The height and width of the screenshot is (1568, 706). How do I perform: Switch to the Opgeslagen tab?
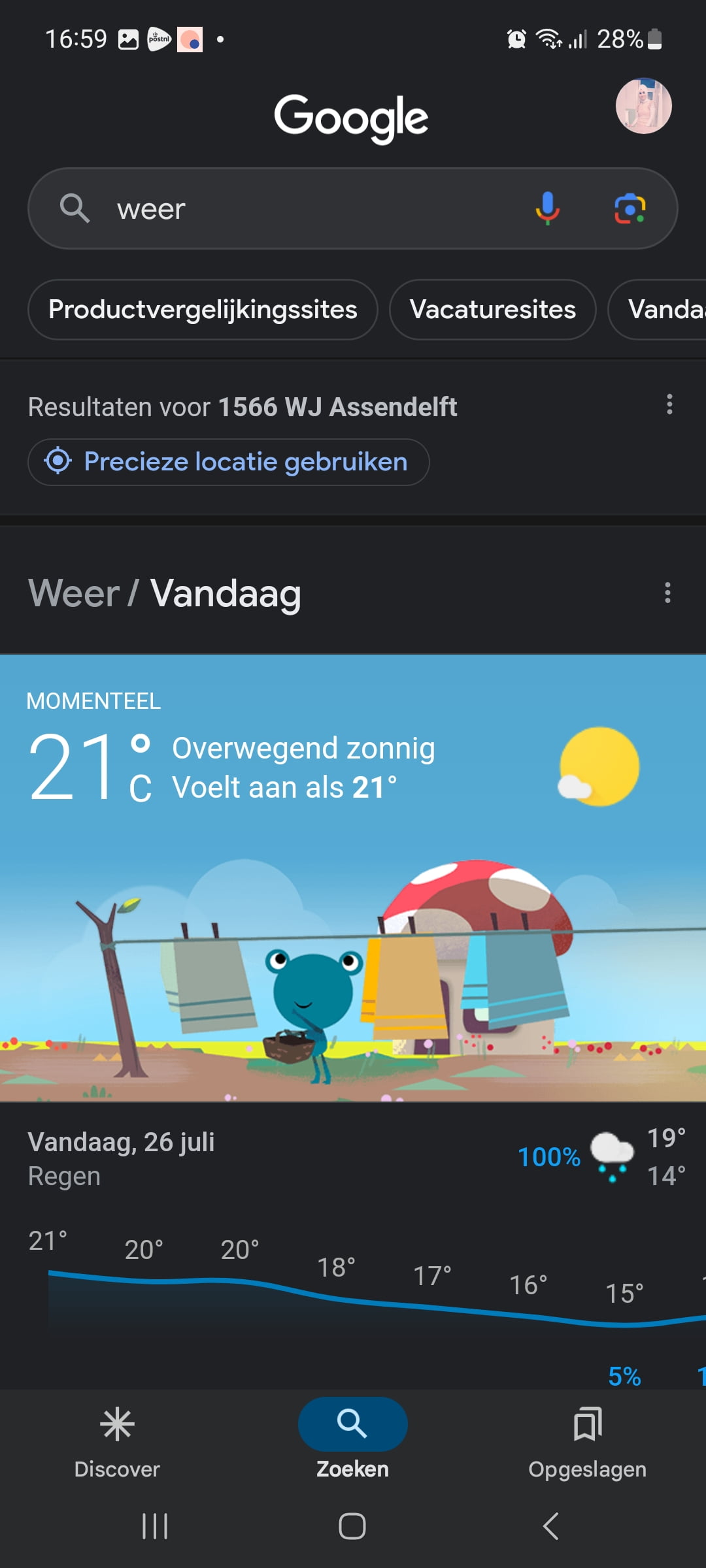[587, 1445]
